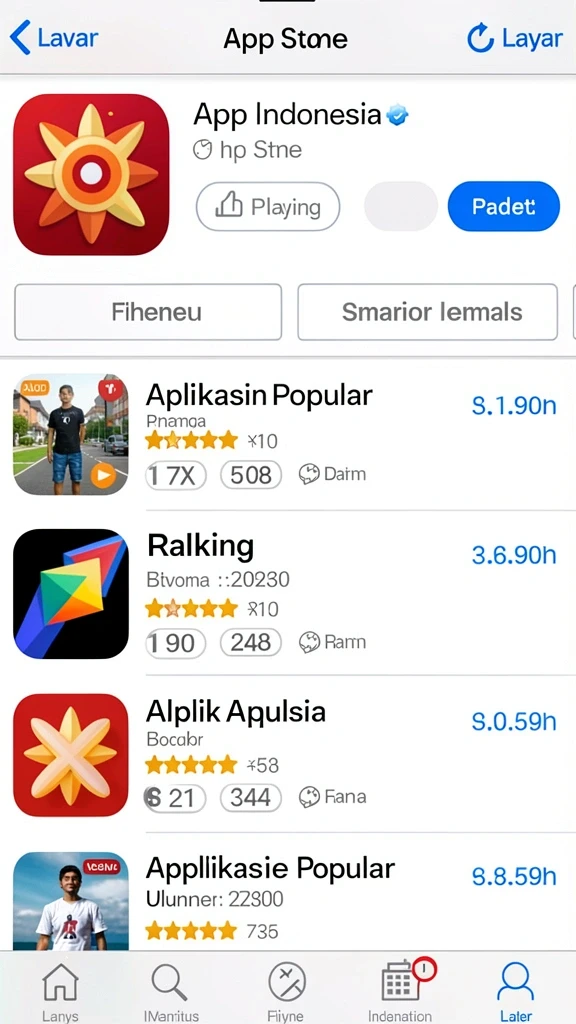
Task: Switch to the Smarior lemals segment
Action: pos(428,312)
